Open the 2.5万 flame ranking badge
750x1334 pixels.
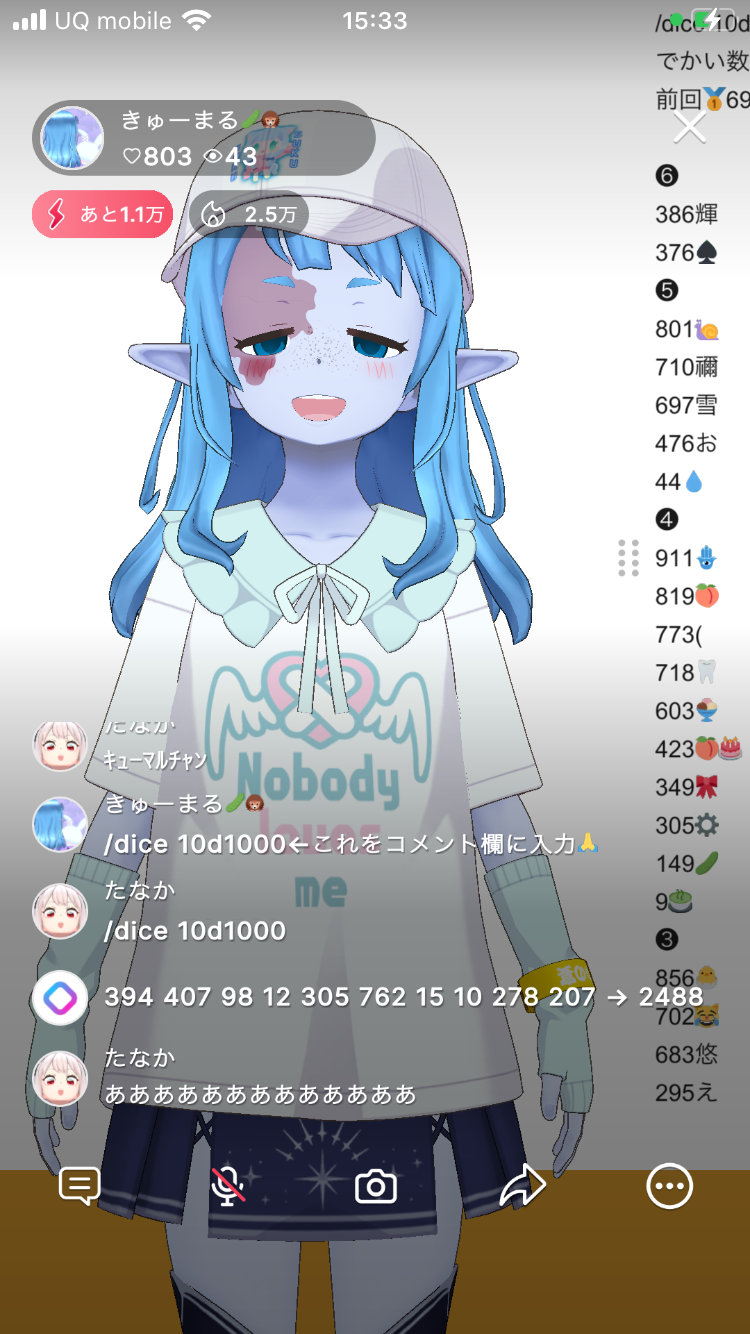click(248, 215)
